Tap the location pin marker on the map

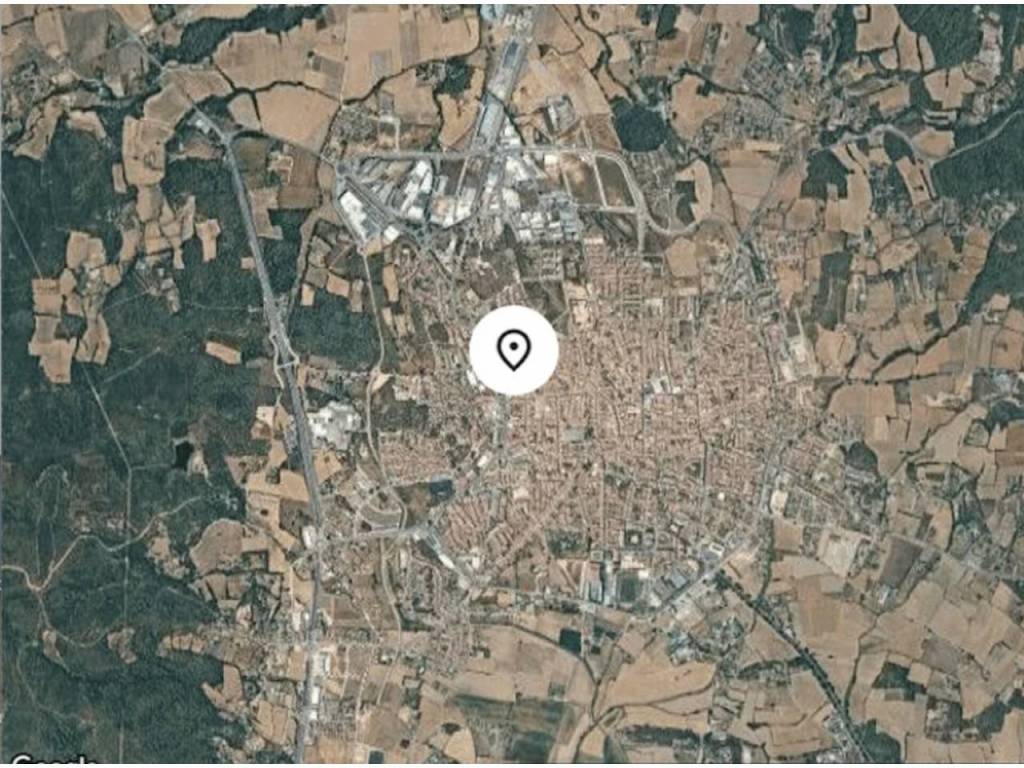pos(513,351)
